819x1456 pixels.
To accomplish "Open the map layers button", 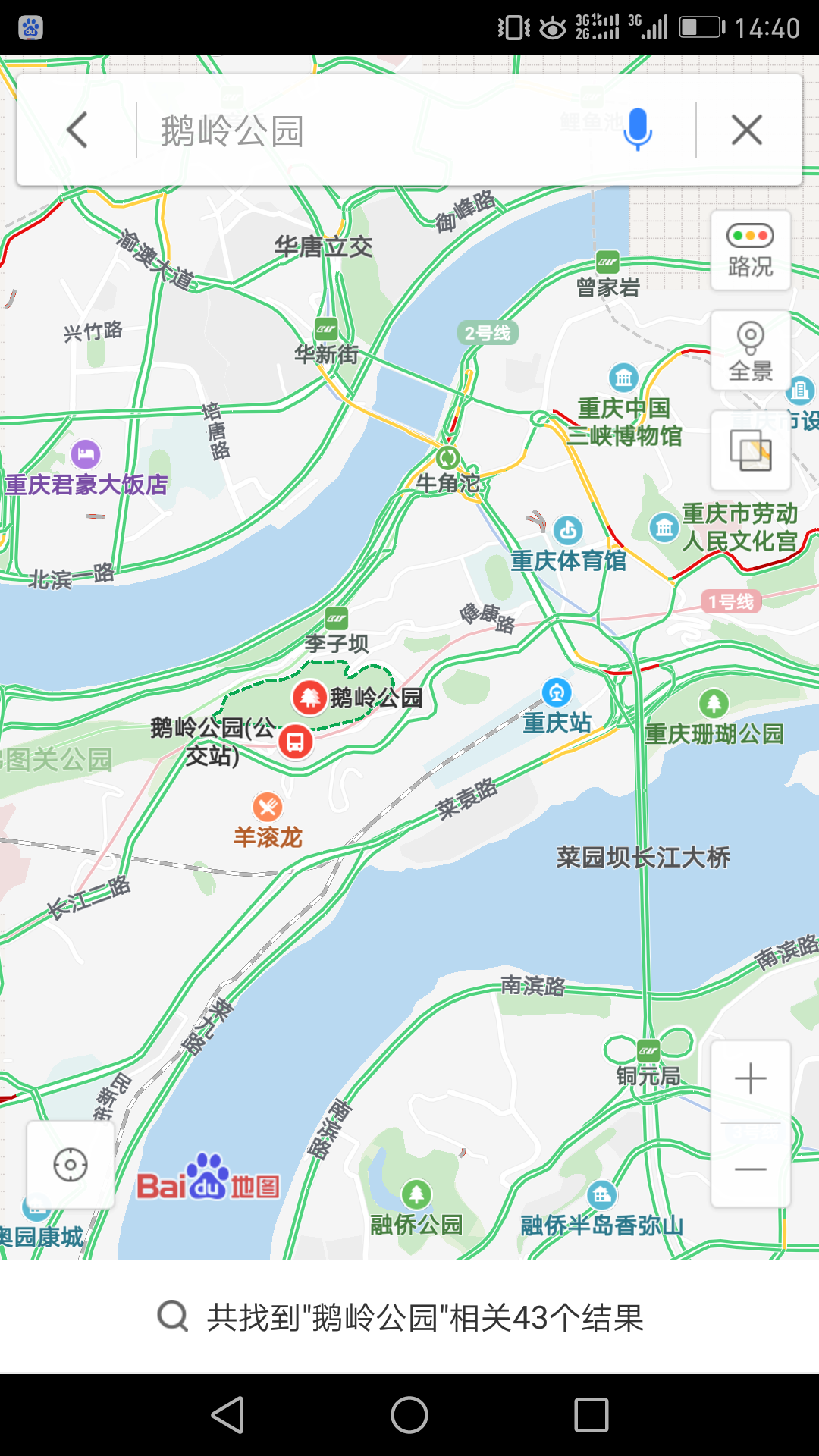I will pyautogui.click(x=750, y=450).
